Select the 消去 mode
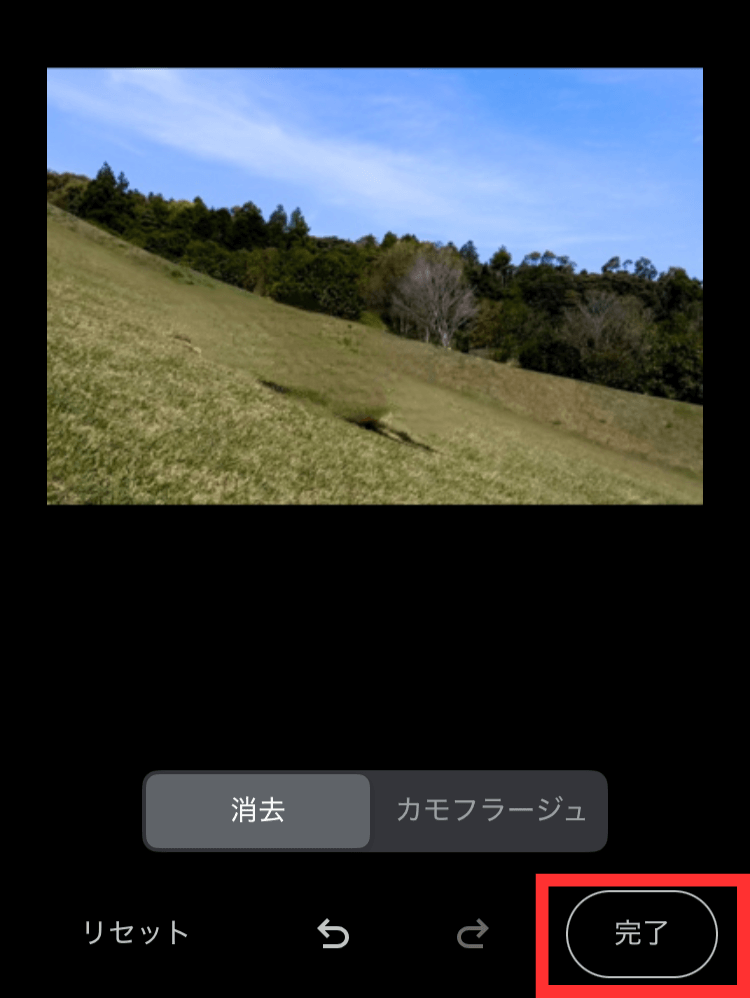 pyautogui.click(x=258, y=810)
